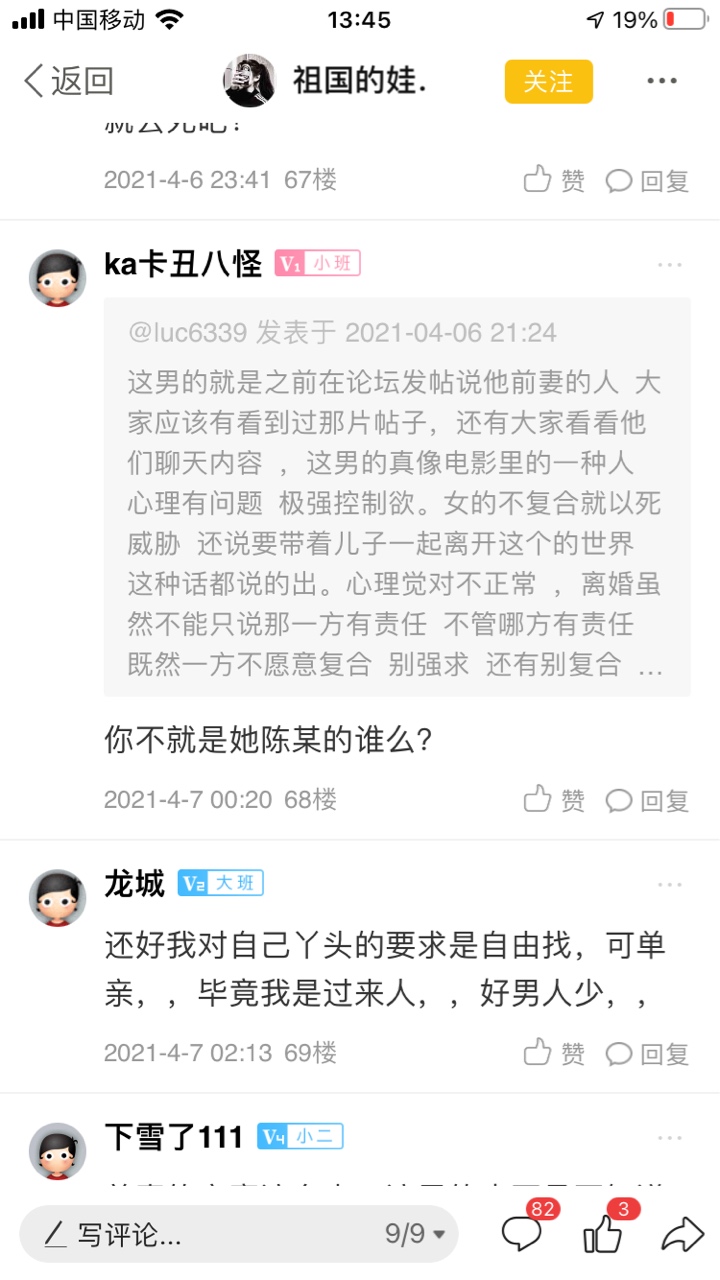720x1280 pixels.
Task: Open 祖国的娃. profile avatar
Action: (x=249, y=81)
